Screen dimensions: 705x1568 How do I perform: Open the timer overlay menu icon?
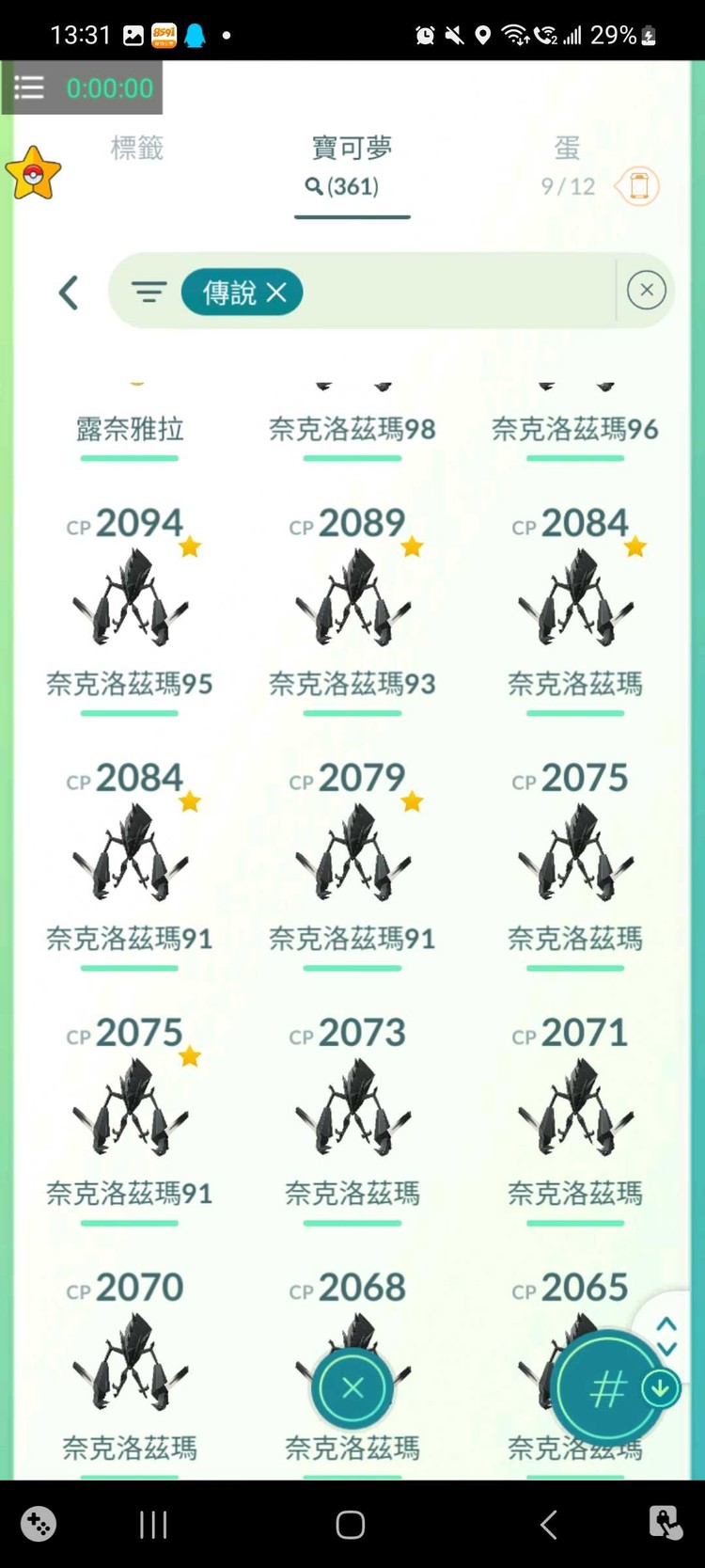pos(29,87)
